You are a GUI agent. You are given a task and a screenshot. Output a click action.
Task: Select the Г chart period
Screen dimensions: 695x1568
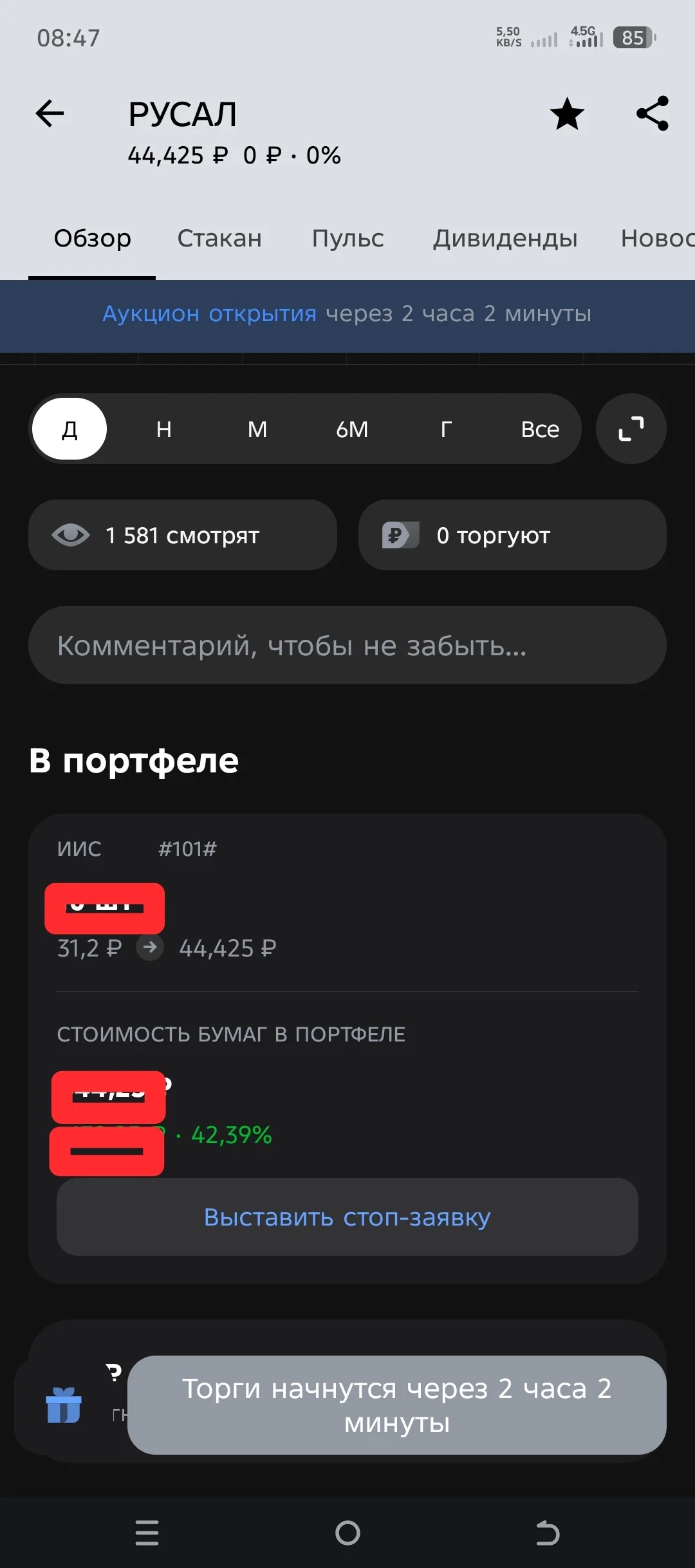(x=446, y=429)
